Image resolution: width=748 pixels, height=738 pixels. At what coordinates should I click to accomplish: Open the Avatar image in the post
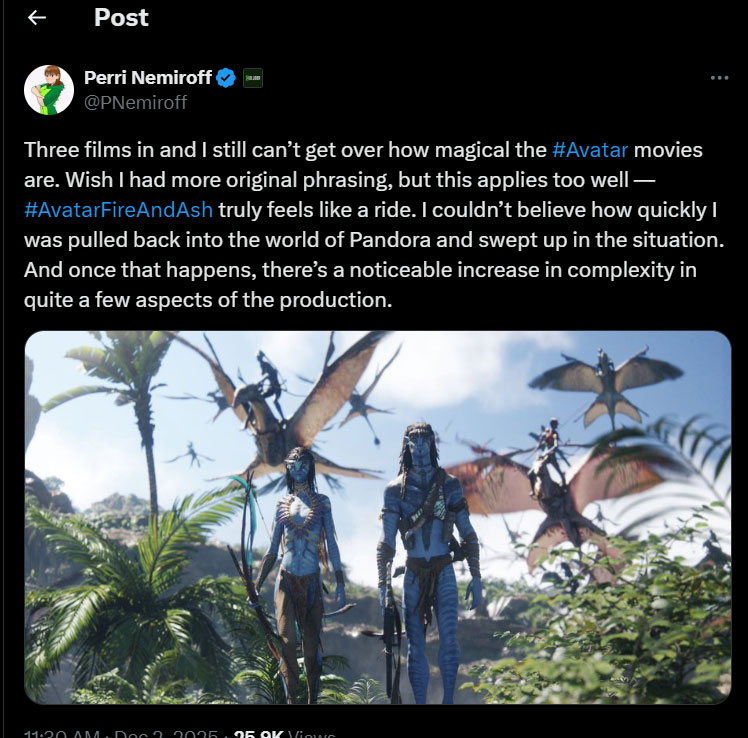(378, 517)
